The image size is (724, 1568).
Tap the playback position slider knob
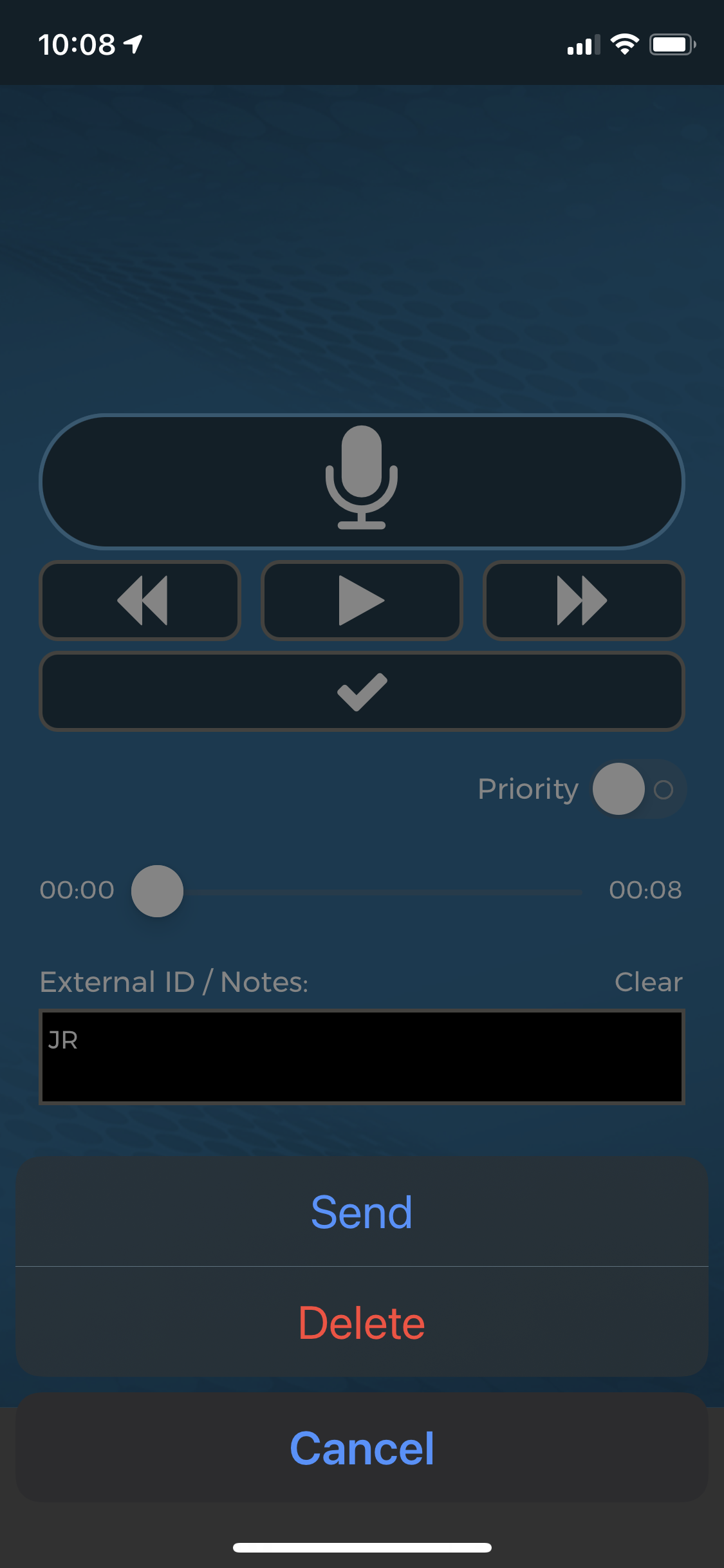pos(157,891)
